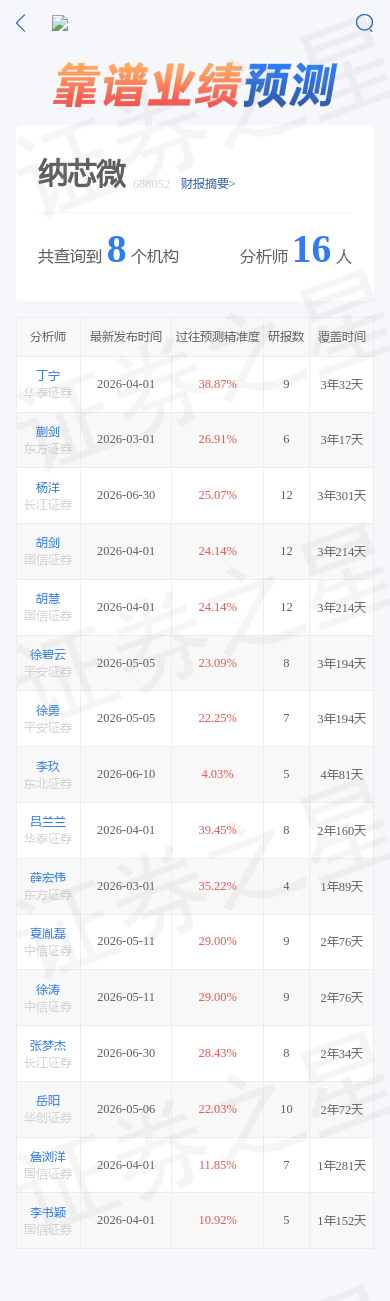Open analyst 徐碧云 from 平安证券
Image resolution: width=390 pixels, height=1301 pixels.
pyautogui.click(x=48, y=655)
